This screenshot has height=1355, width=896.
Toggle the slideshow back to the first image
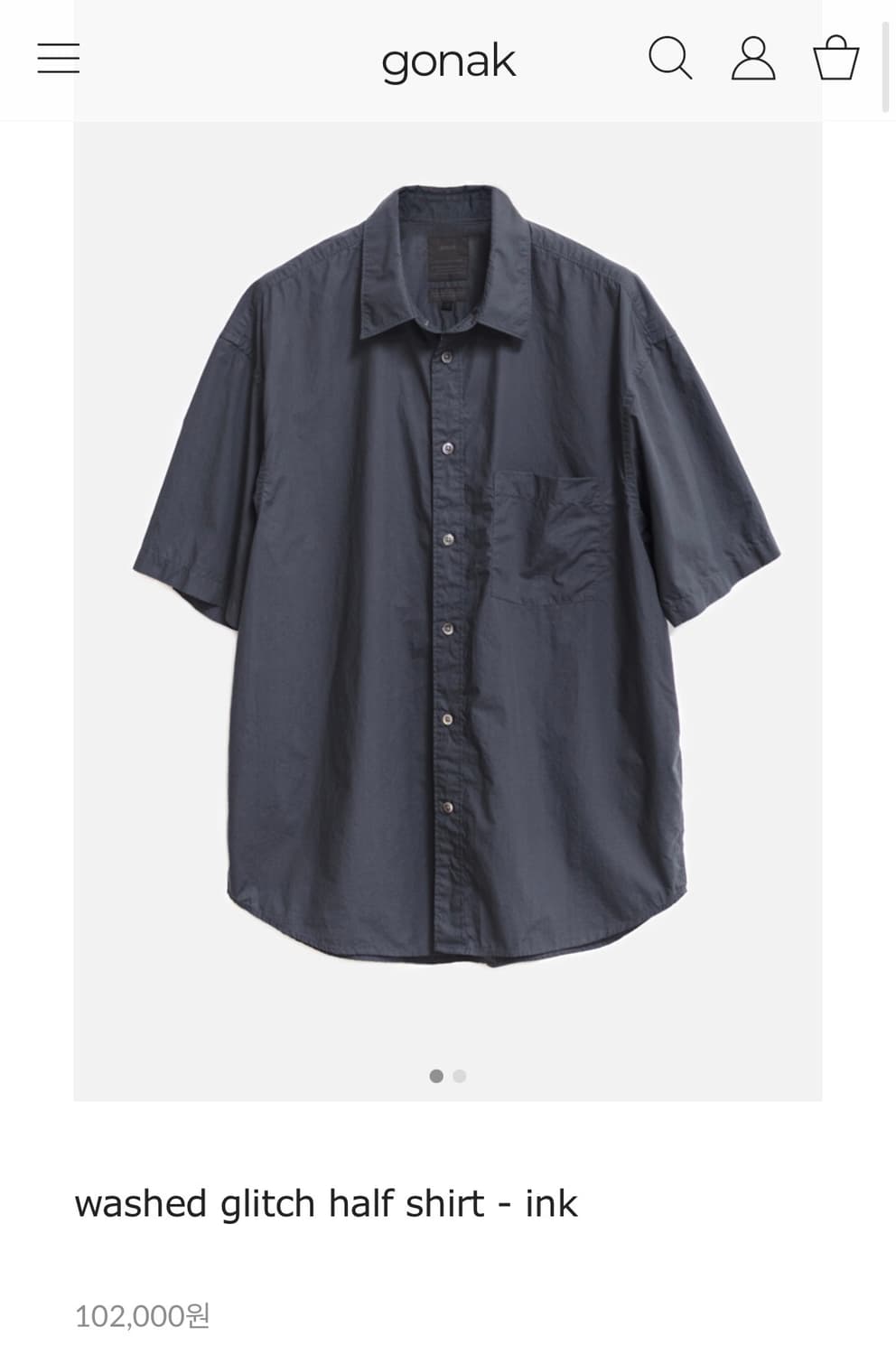(437, 1076)
